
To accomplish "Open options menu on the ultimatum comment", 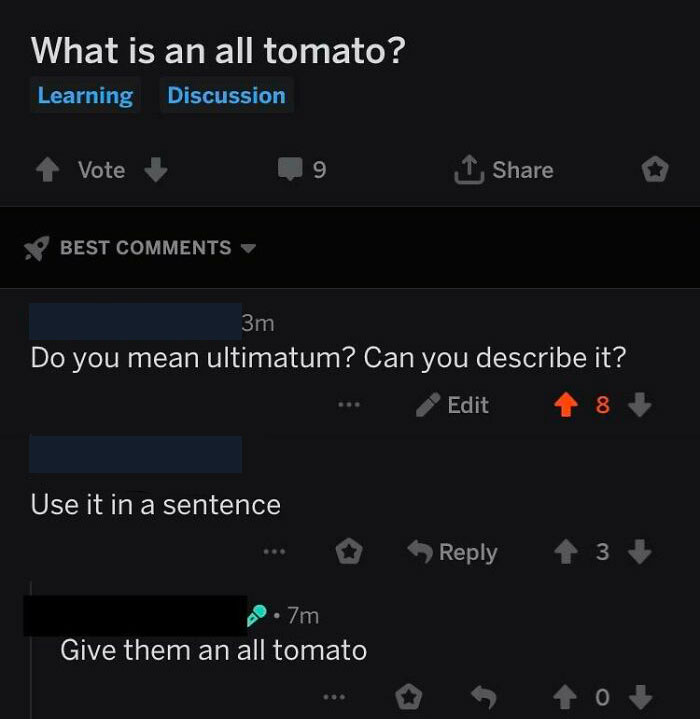I will [x=347, y=405].
